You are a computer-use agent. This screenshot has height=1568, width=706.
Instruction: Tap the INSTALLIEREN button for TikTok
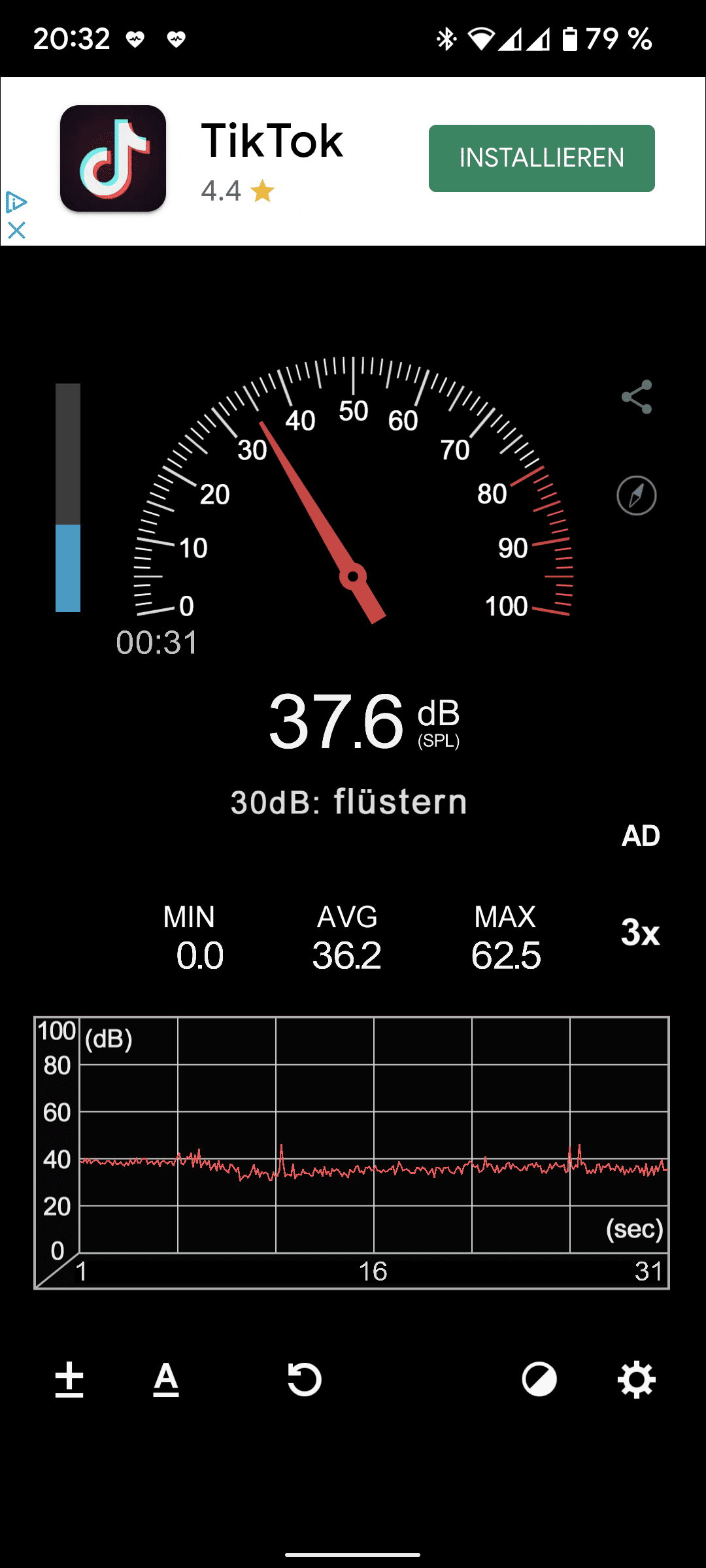click(541, 158)
